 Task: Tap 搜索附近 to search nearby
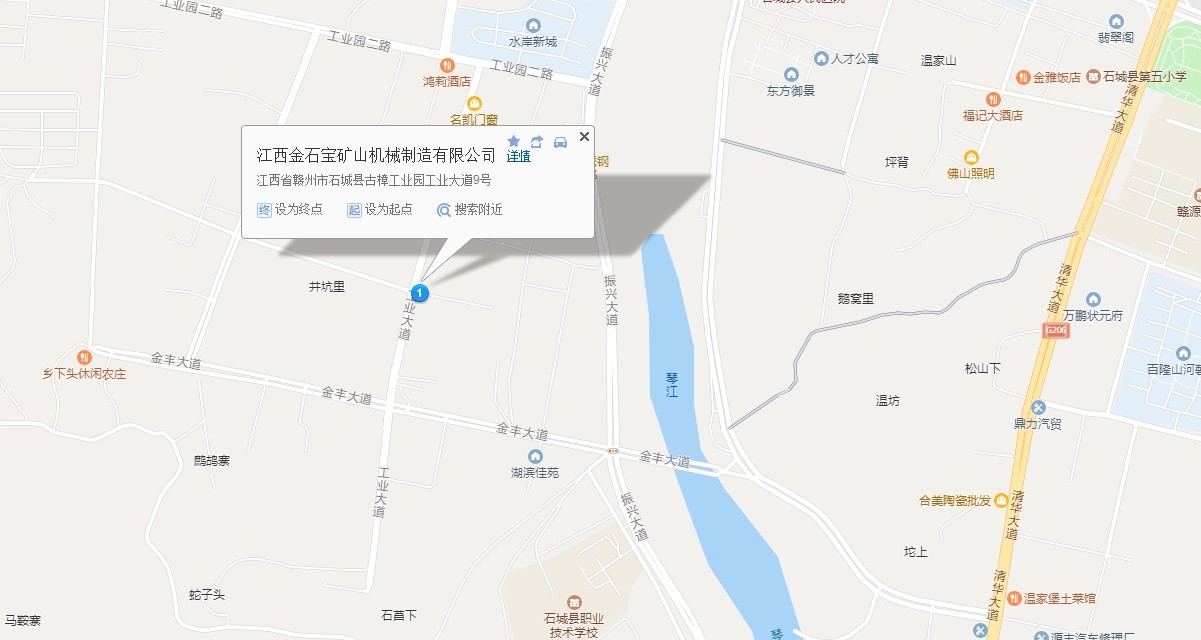tap(469, 210)
